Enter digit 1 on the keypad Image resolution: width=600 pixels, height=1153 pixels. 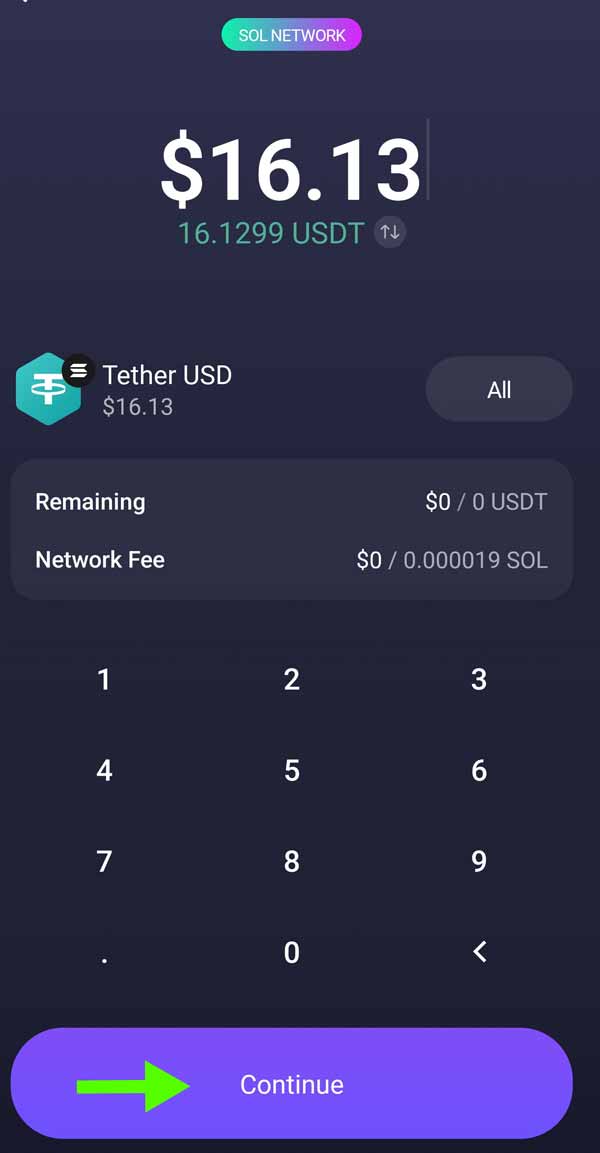click(x=104, y=680)
